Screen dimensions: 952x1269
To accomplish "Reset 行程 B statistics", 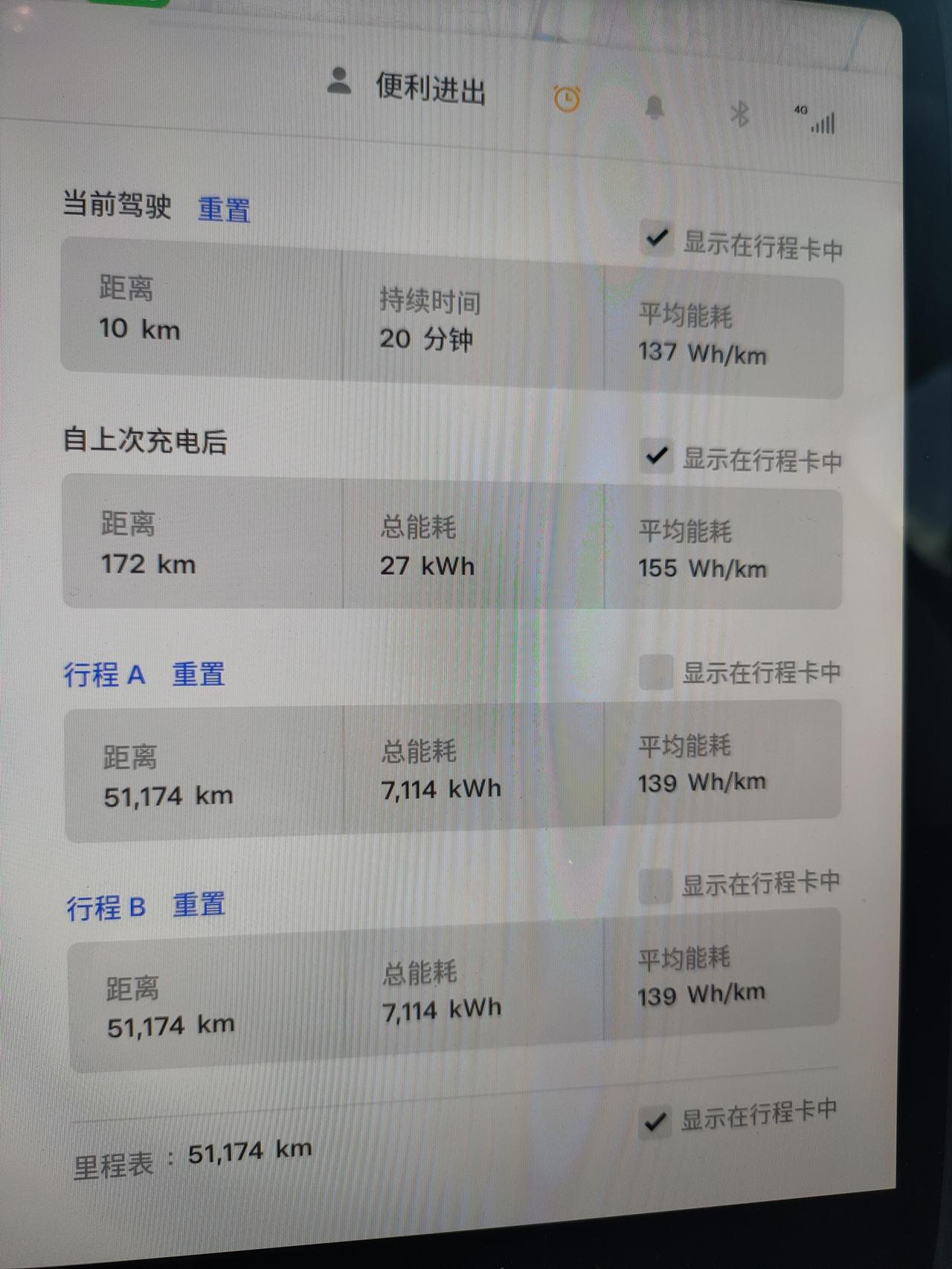I will point(198,906).
